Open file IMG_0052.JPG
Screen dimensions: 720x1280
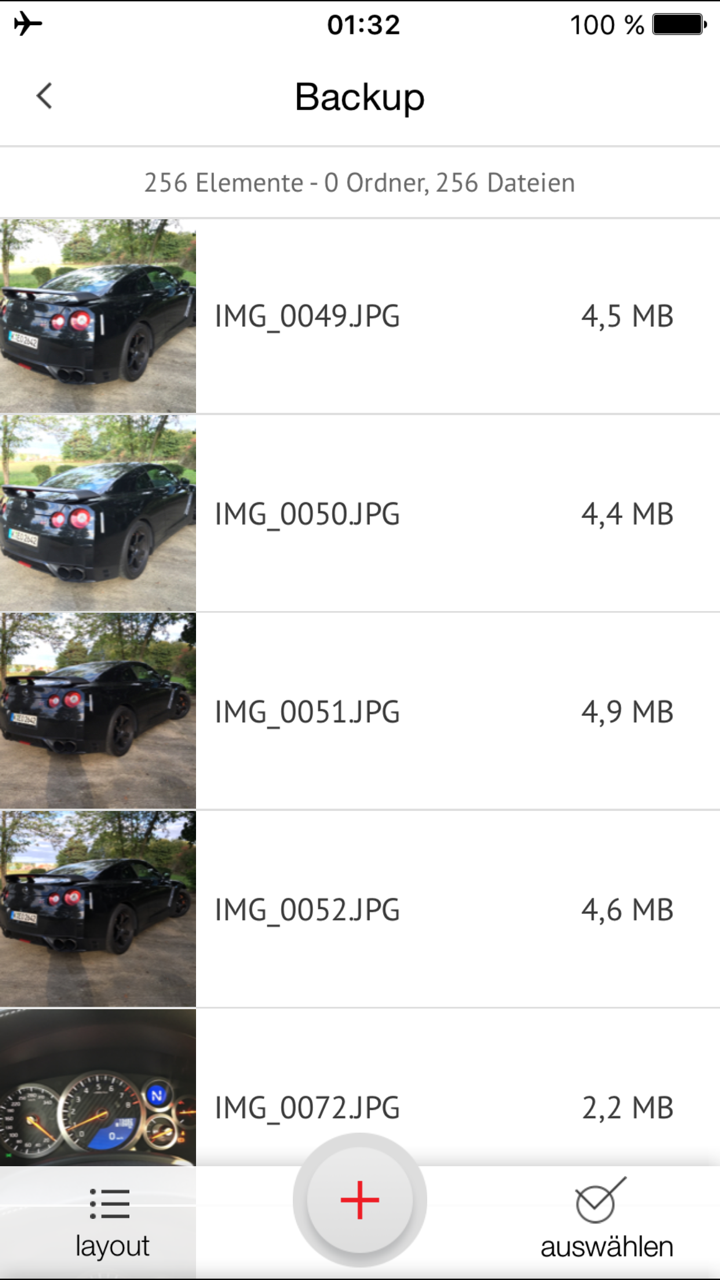360,910
